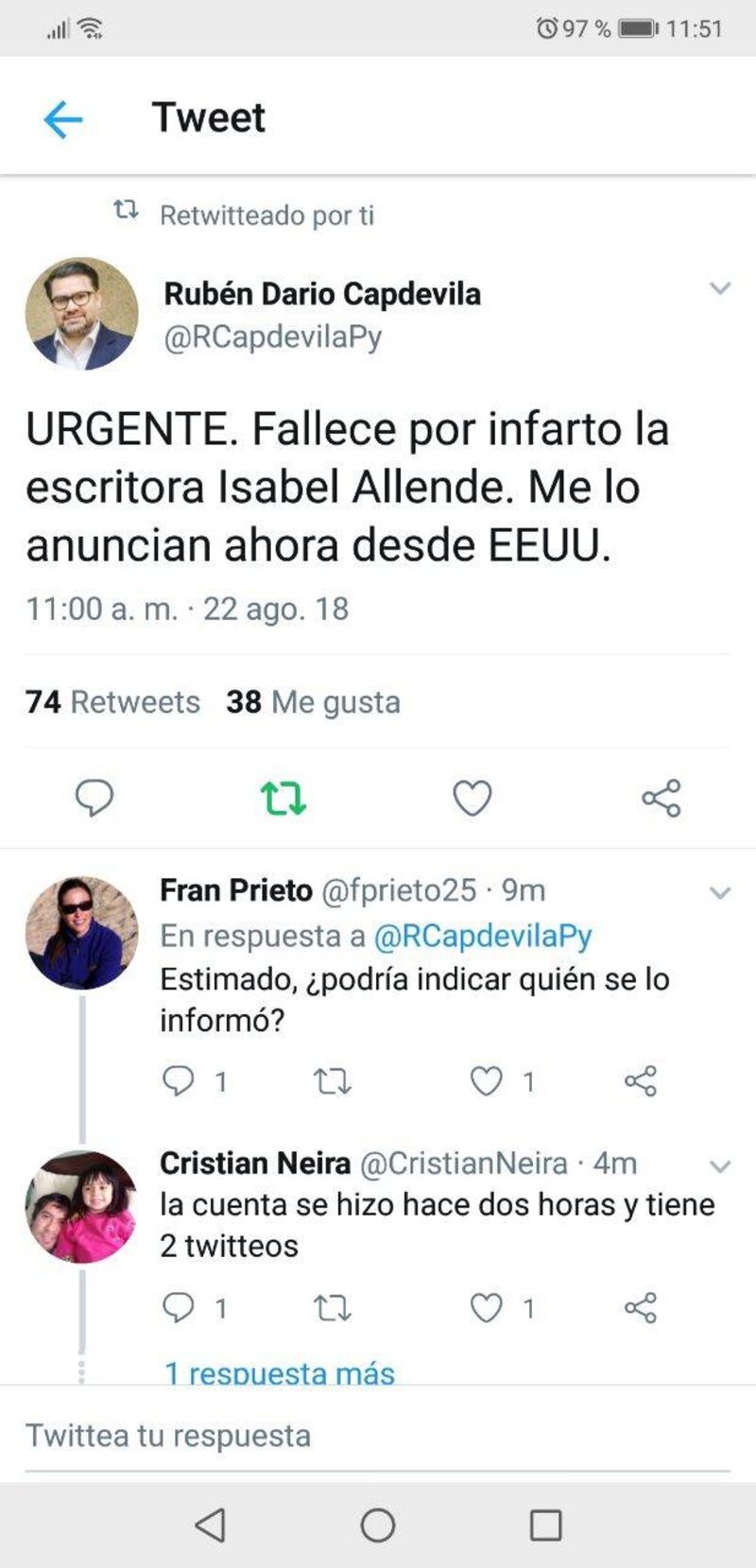Share the main tweet

pyautogui.click(x=661, y=799)
